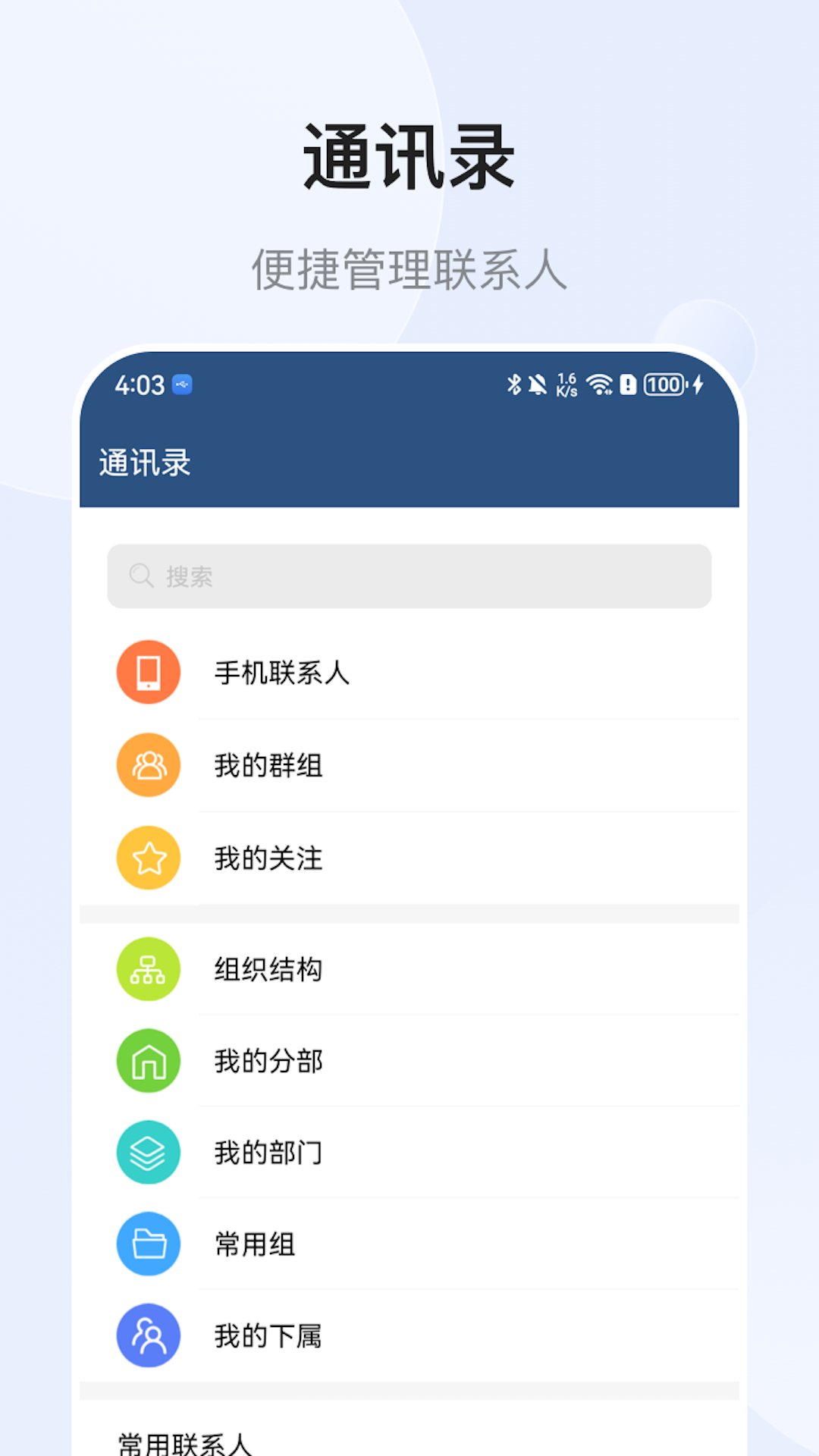Viewport: 819px width, 1456px height.
Task: Click the Wi-Fi indicator in the status bar
Action: 600,384
